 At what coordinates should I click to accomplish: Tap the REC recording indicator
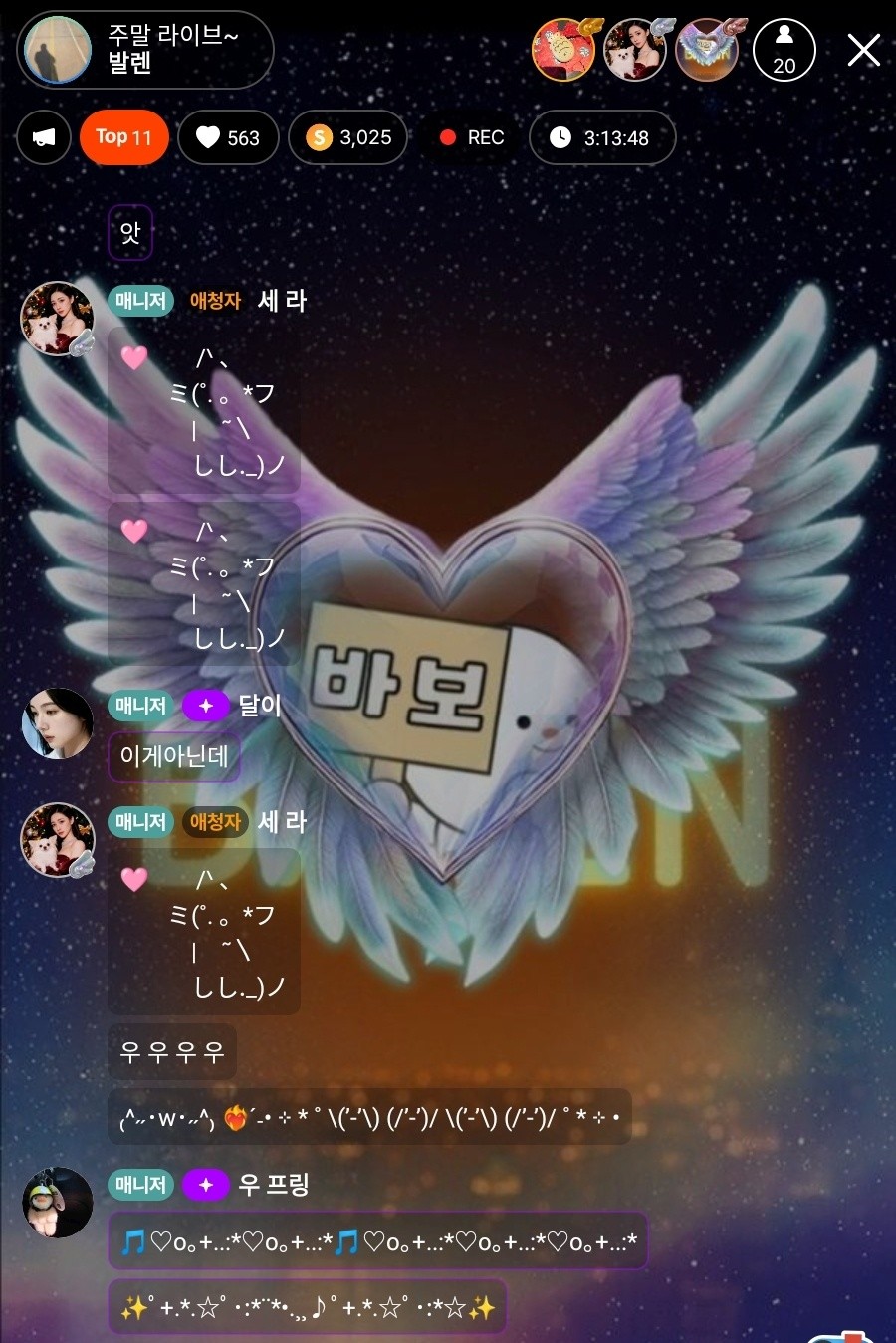[472, 137]
